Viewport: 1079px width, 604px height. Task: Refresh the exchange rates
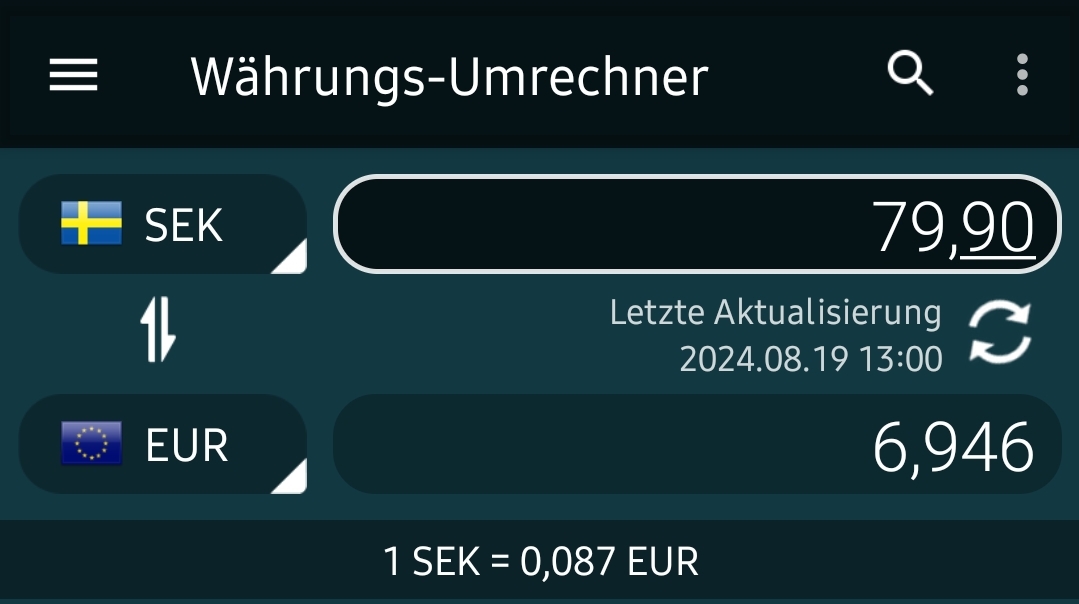[1000, 334]
